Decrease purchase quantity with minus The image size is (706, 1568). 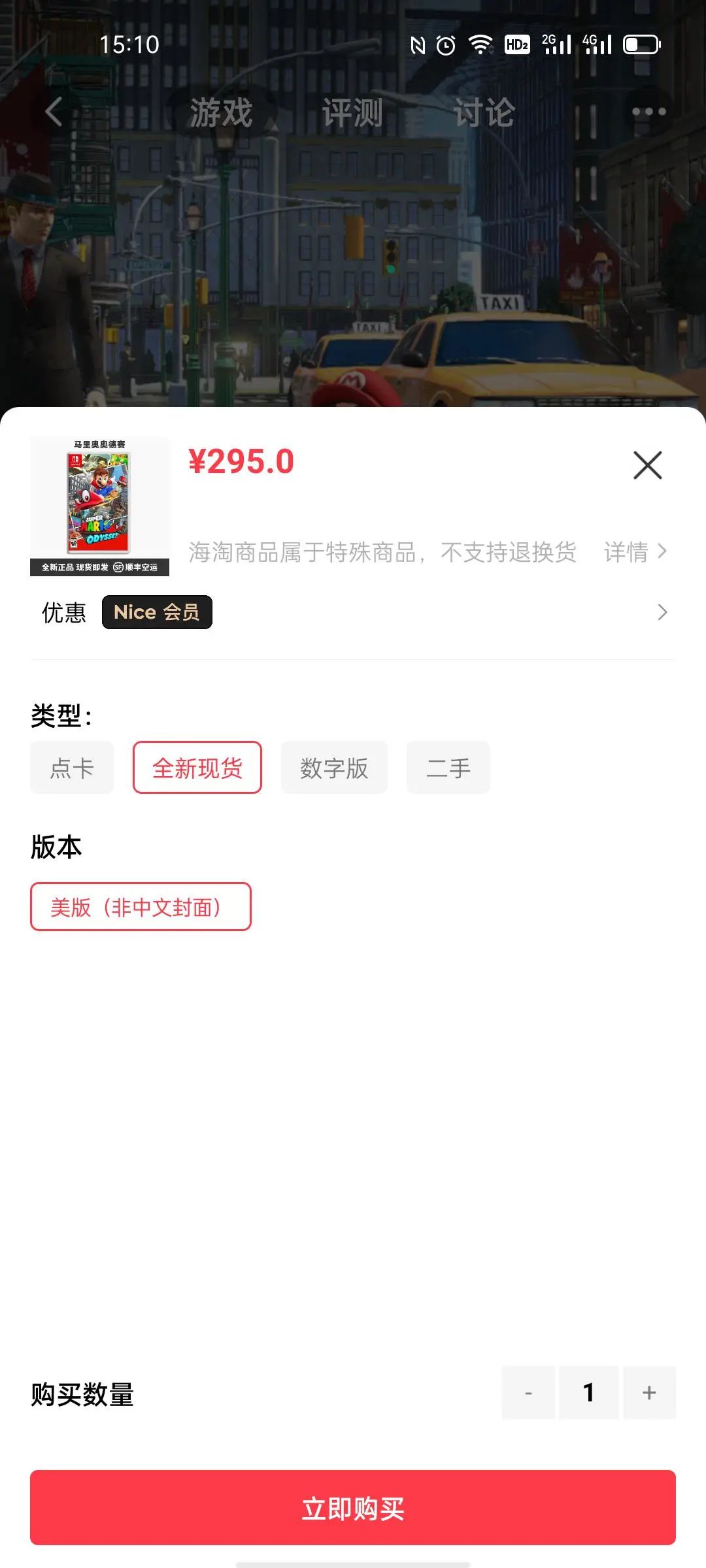tap(528, 1392)
